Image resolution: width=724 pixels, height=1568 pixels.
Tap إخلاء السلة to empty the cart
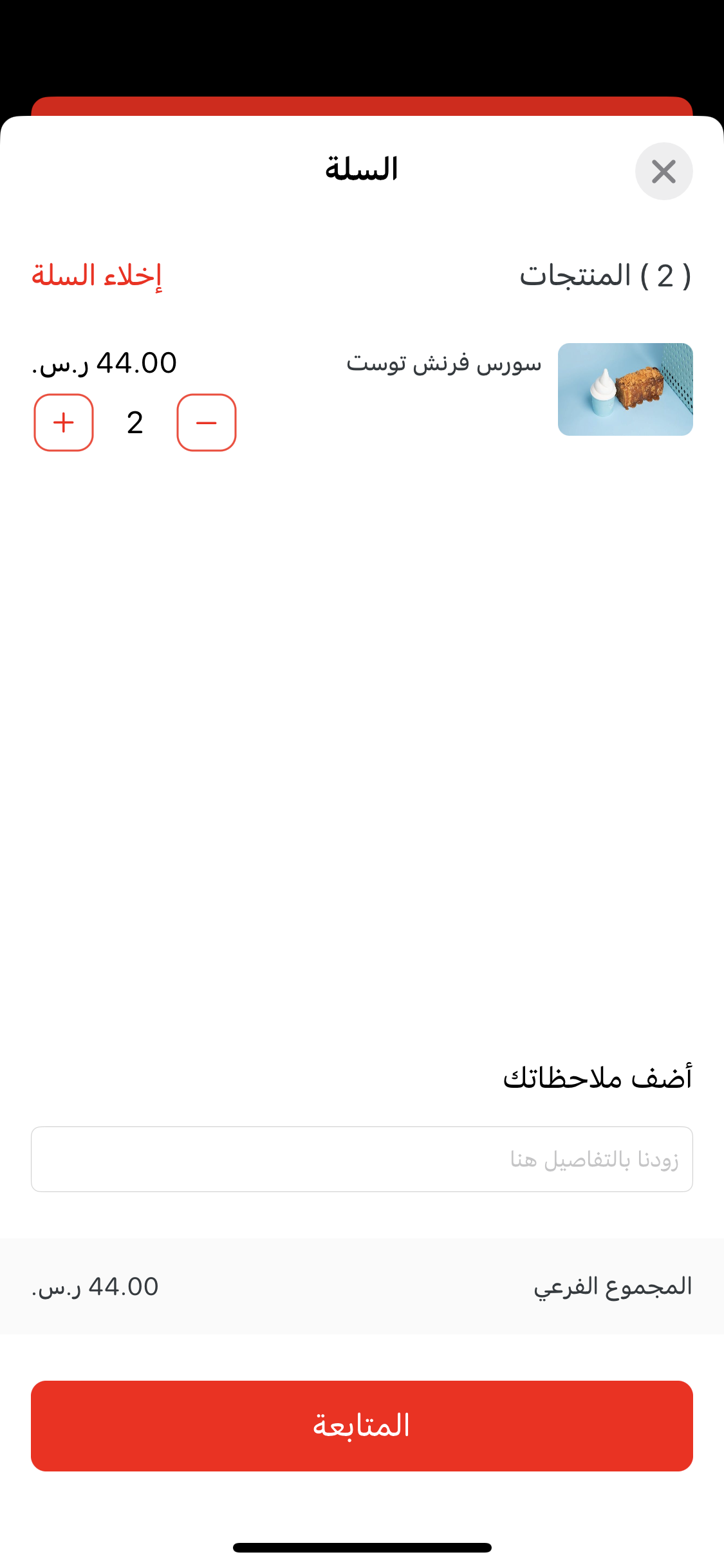[97, 275]
